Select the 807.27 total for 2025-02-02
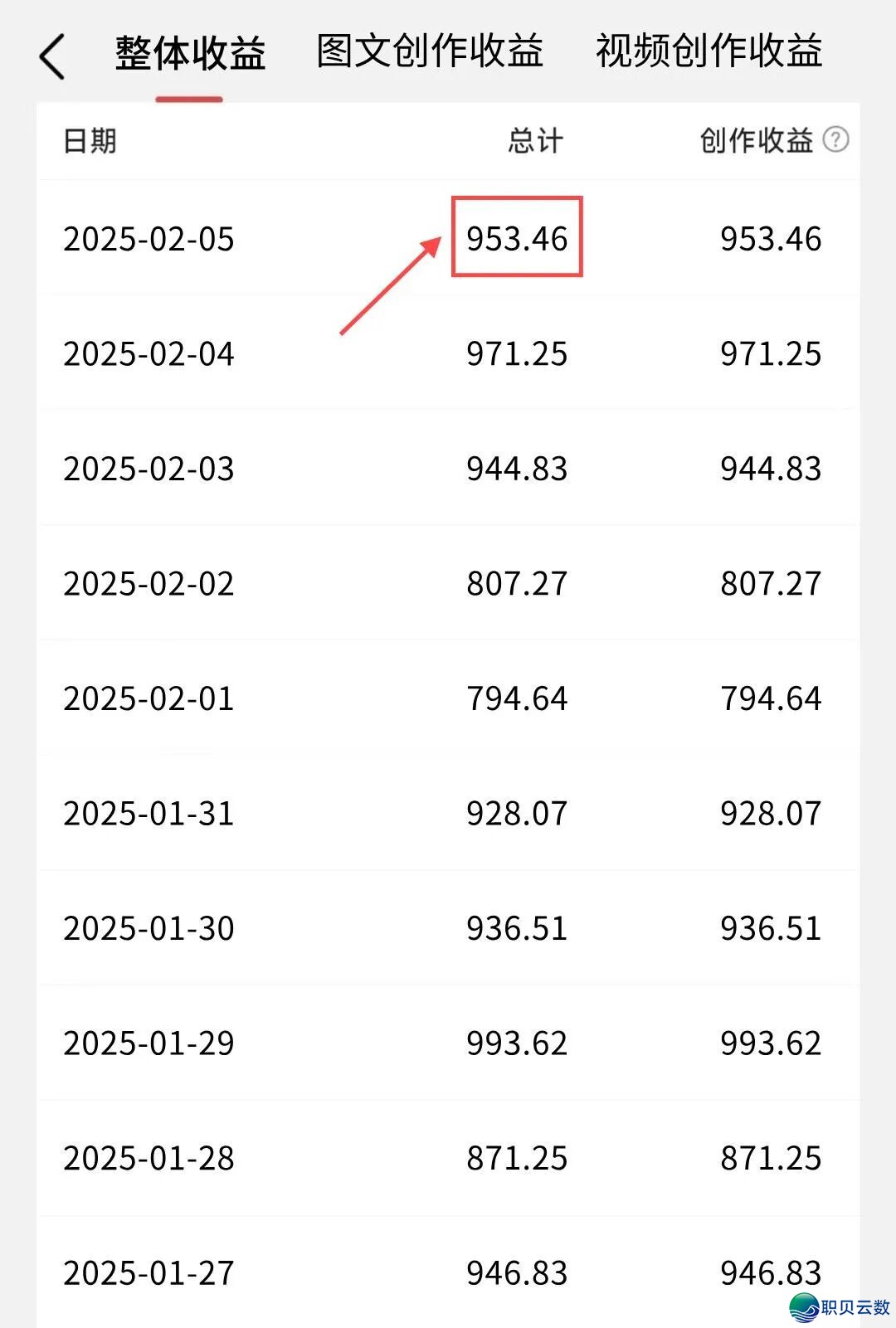Screen dimensions: 896x1328 pos(516,584)
